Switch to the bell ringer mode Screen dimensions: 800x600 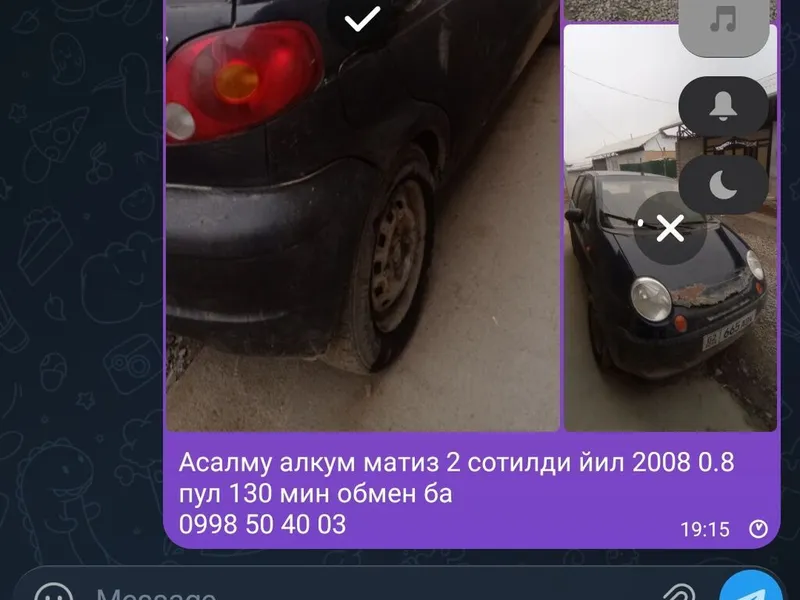pyautogui.click(x=723, y=106)
